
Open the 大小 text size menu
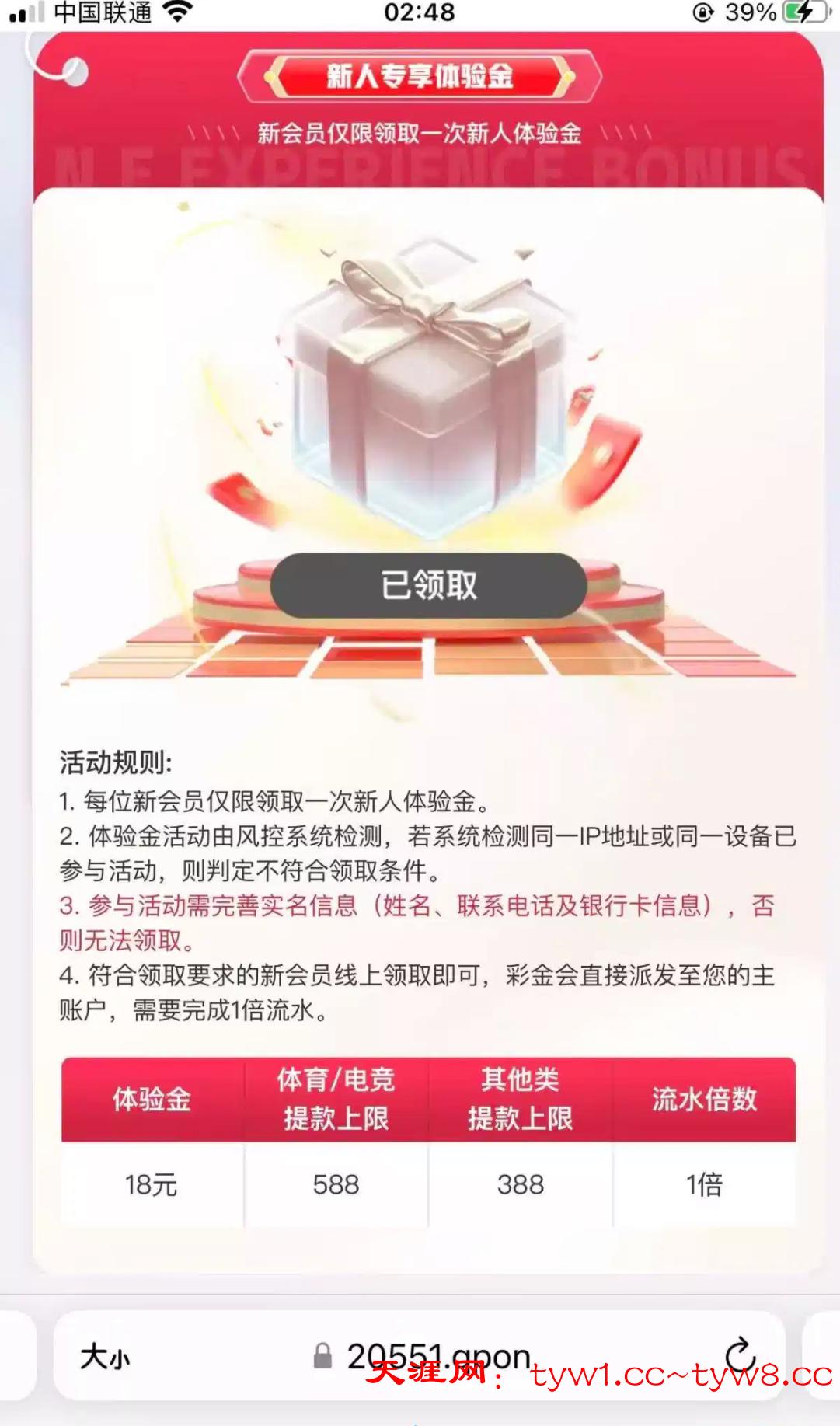(105, 1358)
